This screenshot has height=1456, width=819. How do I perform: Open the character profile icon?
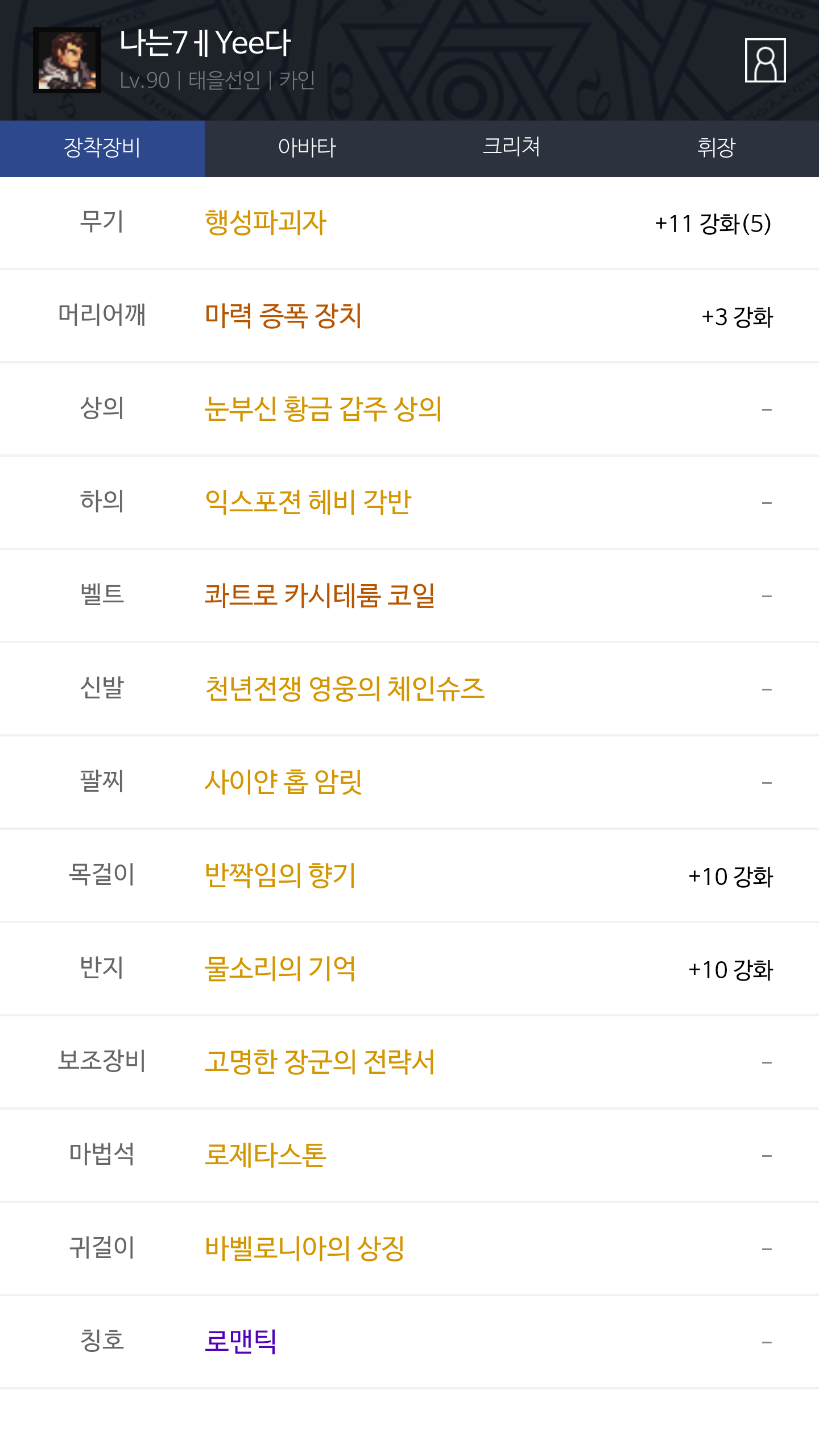coord(765,60)
